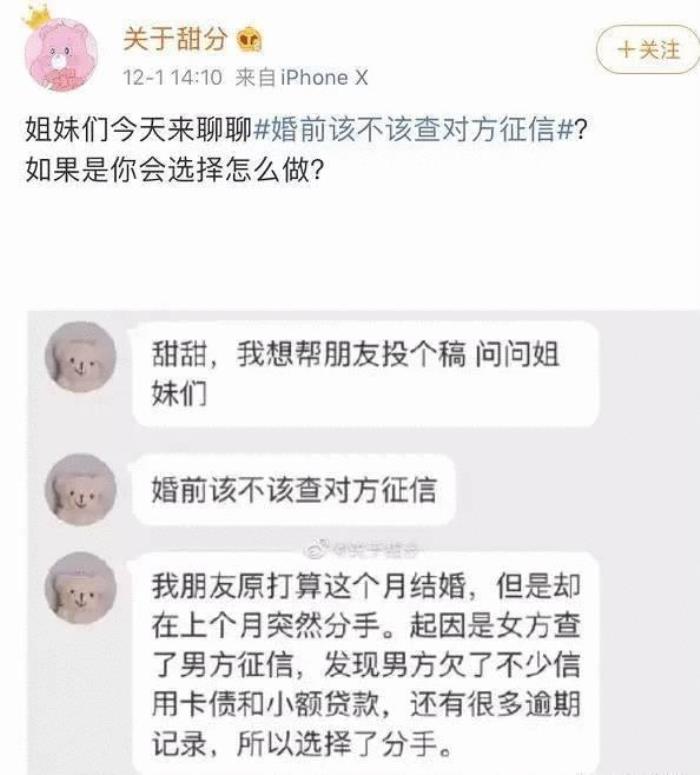Image resolution: width=700 pixels, height=775 pixels.
Task: Tap the username 关于甜分
Action: (x=174, y=40)
